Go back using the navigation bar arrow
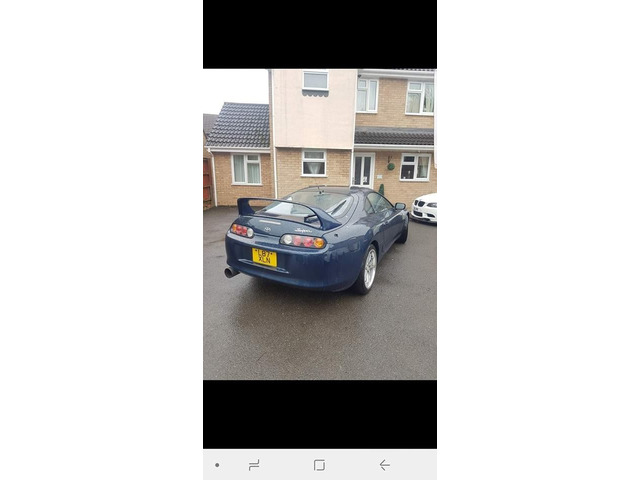 (384, 465)
